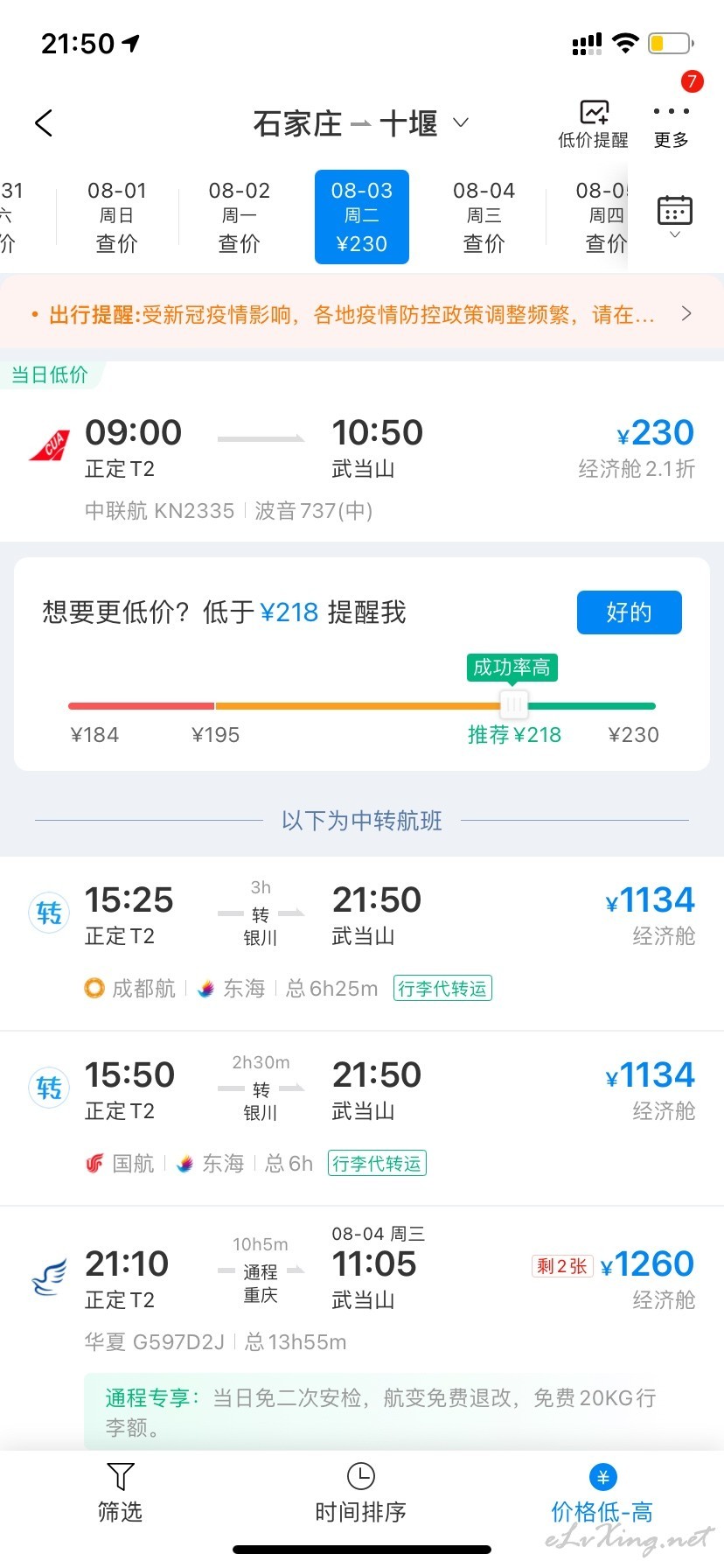The image size is (724, 1568).
Task: Open 低价提醒 price alert
Action: (593, 124)
